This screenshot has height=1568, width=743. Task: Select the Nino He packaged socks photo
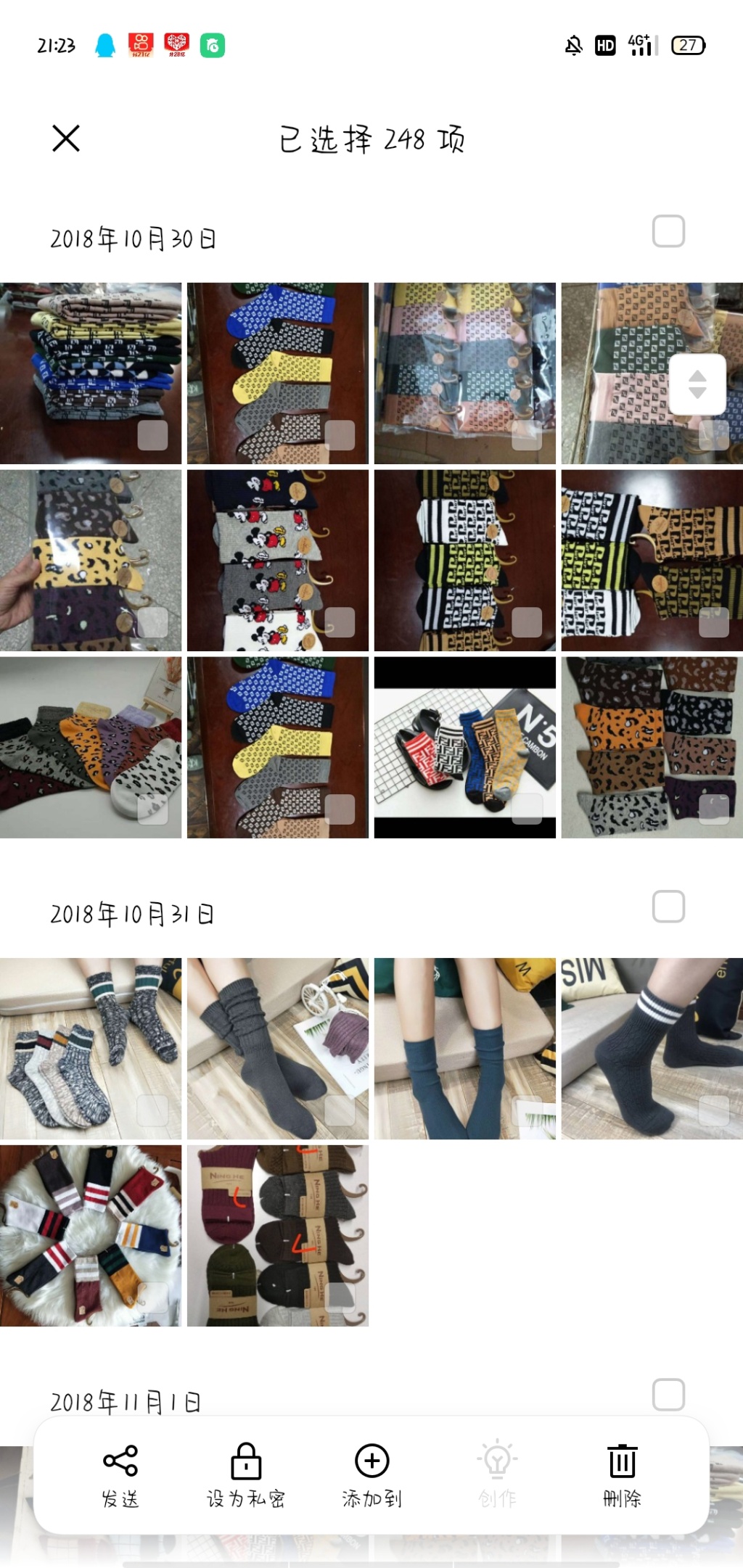pyautogui.click(x=278, y=1236)
